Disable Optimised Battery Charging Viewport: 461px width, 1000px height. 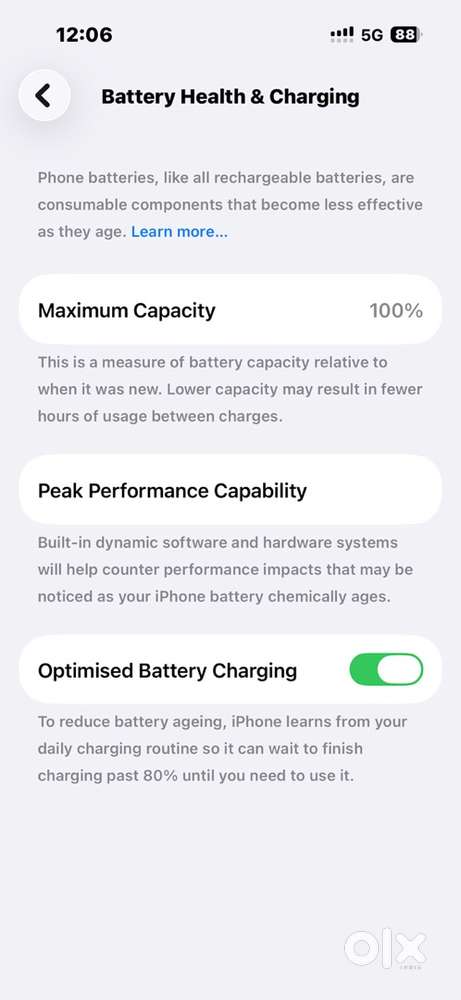[x=386, y=670]
